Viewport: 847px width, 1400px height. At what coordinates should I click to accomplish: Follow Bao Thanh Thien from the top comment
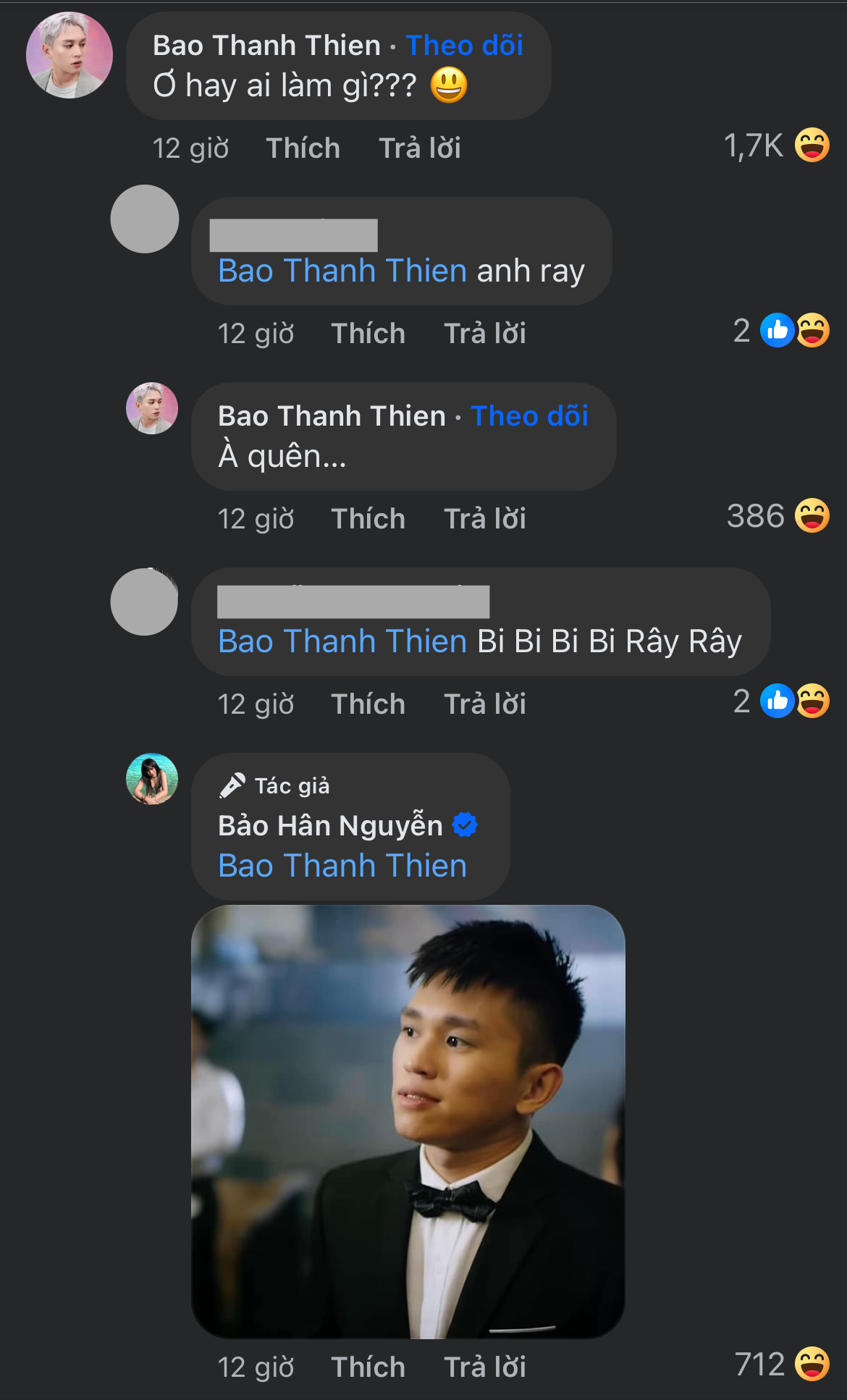(464, 46)
